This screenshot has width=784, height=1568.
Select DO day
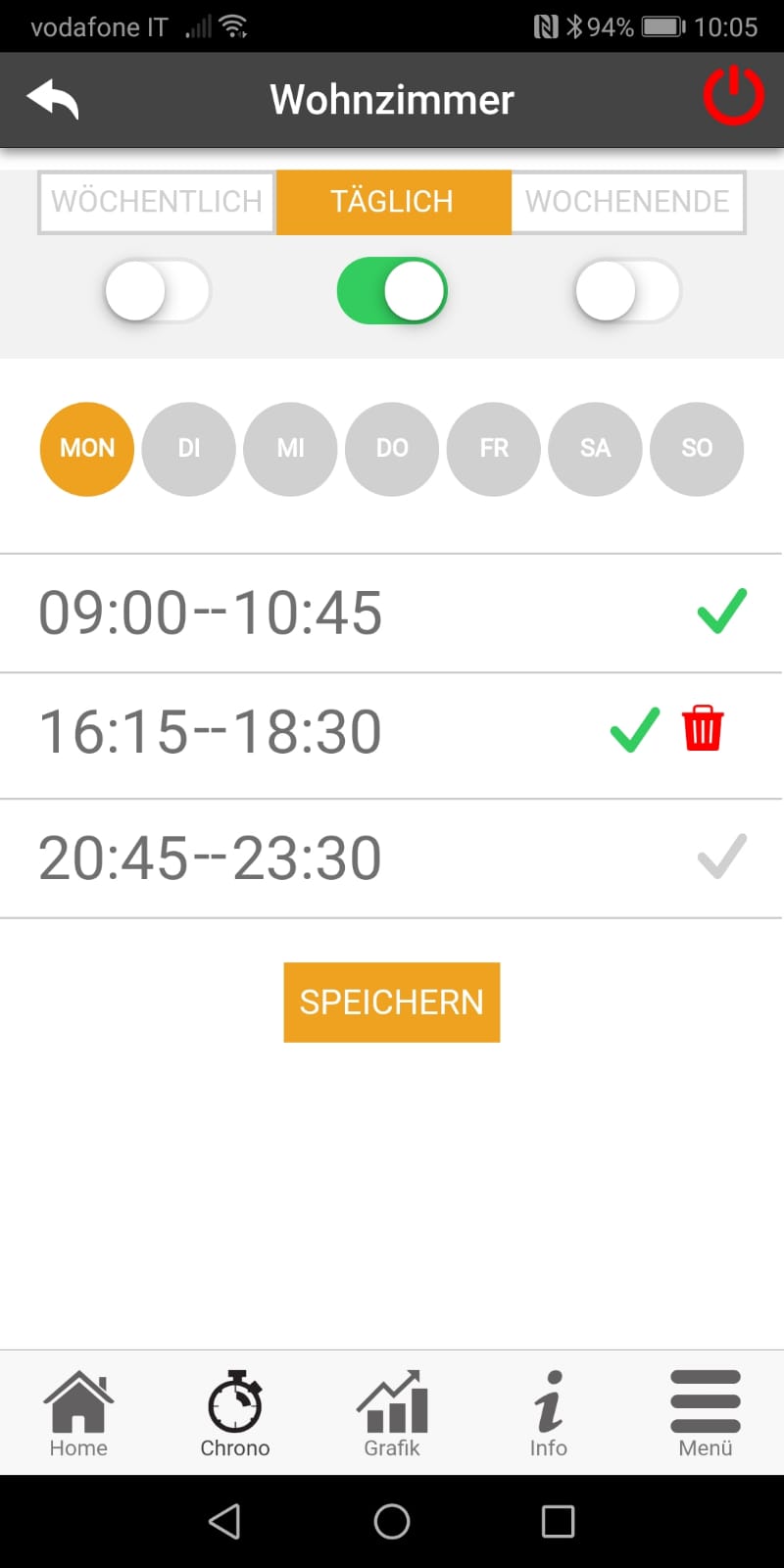tap(392, 449)
